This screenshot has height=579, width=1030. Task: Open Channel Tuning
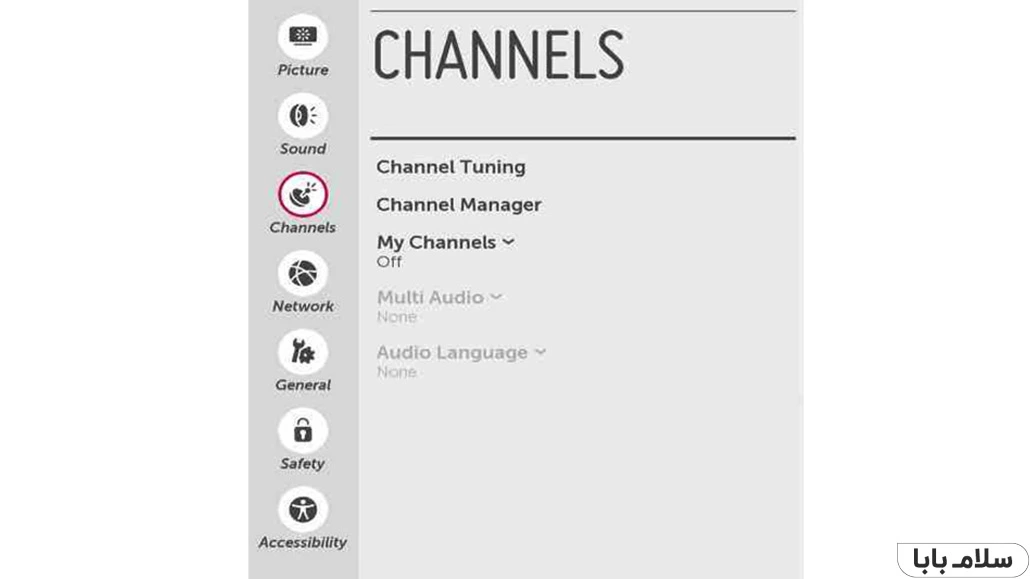coord(450,167)
